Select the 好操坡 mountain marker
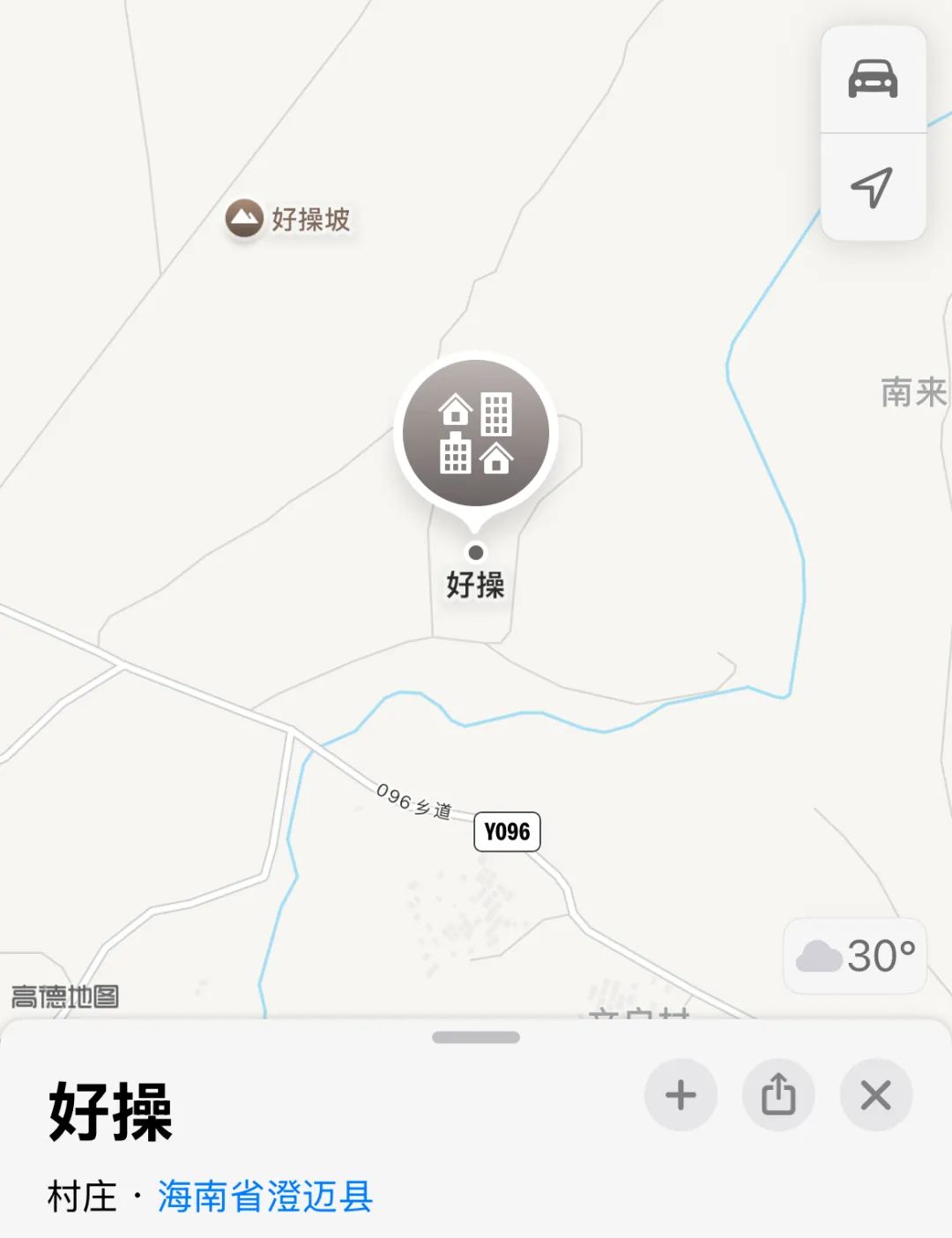 pyautogui.click(x=244, y=219)
